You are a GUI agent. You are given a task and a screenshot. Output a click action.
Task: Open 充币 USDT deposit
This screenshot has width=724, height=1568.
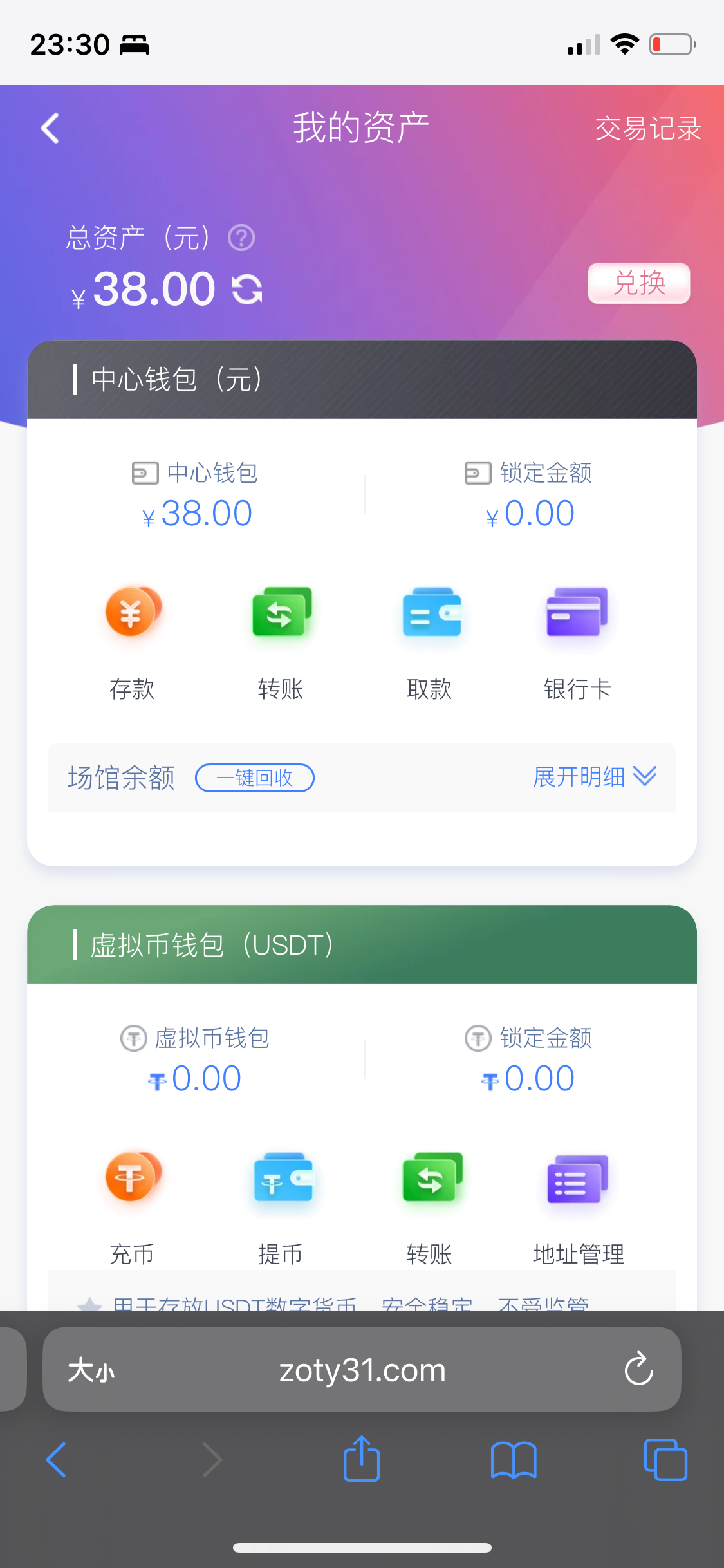coord(133,1205)
